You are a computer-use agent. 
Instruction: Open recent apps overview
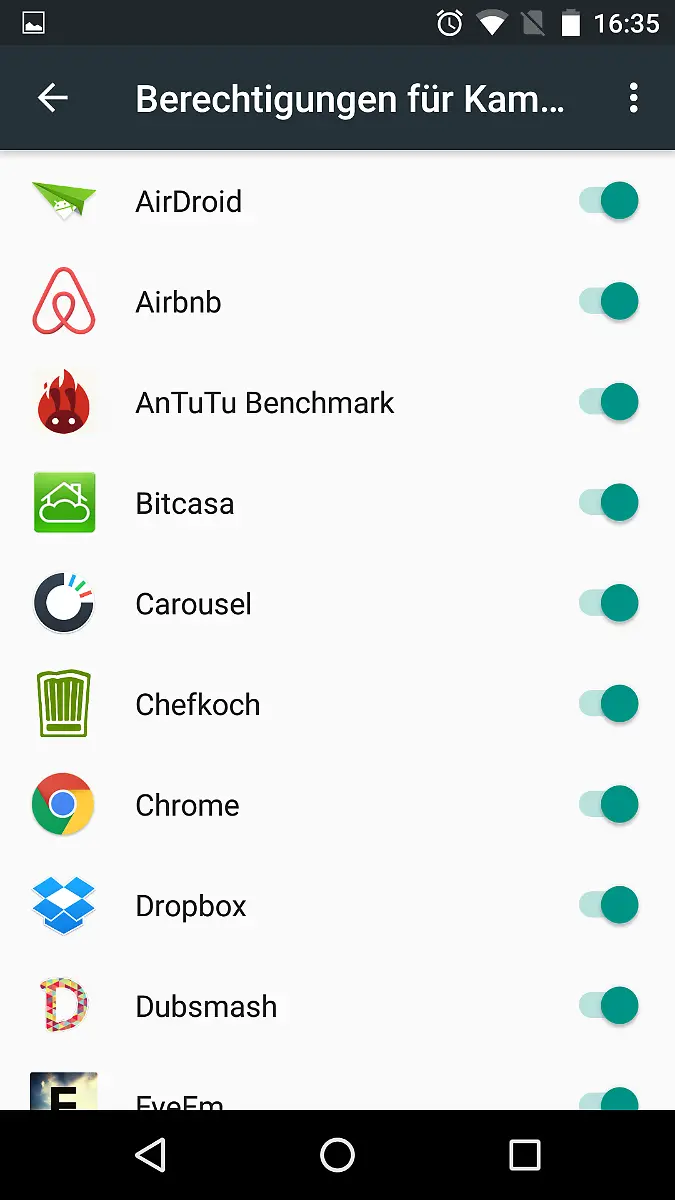524,1155
